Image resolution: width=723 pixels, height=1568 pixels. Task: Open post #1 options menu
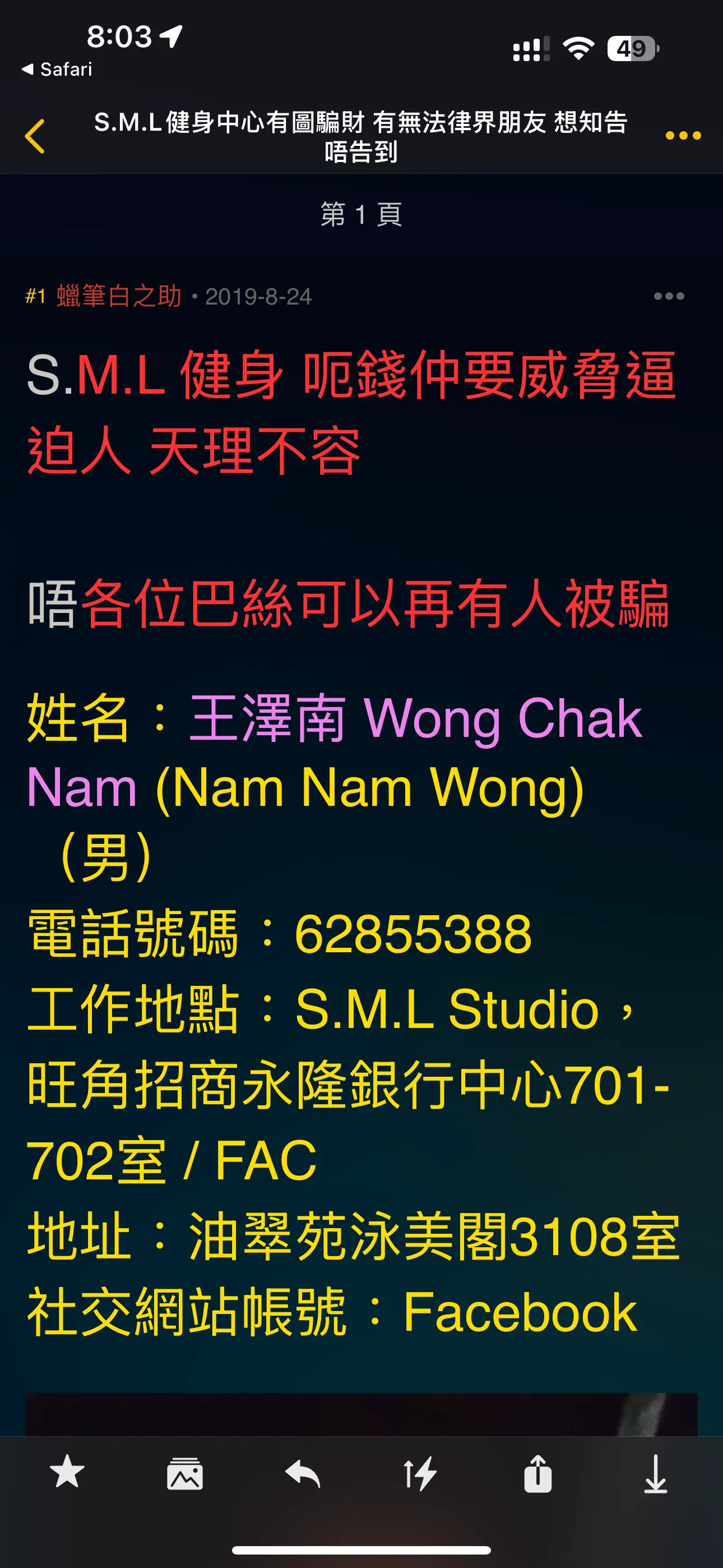coord(668,297)
